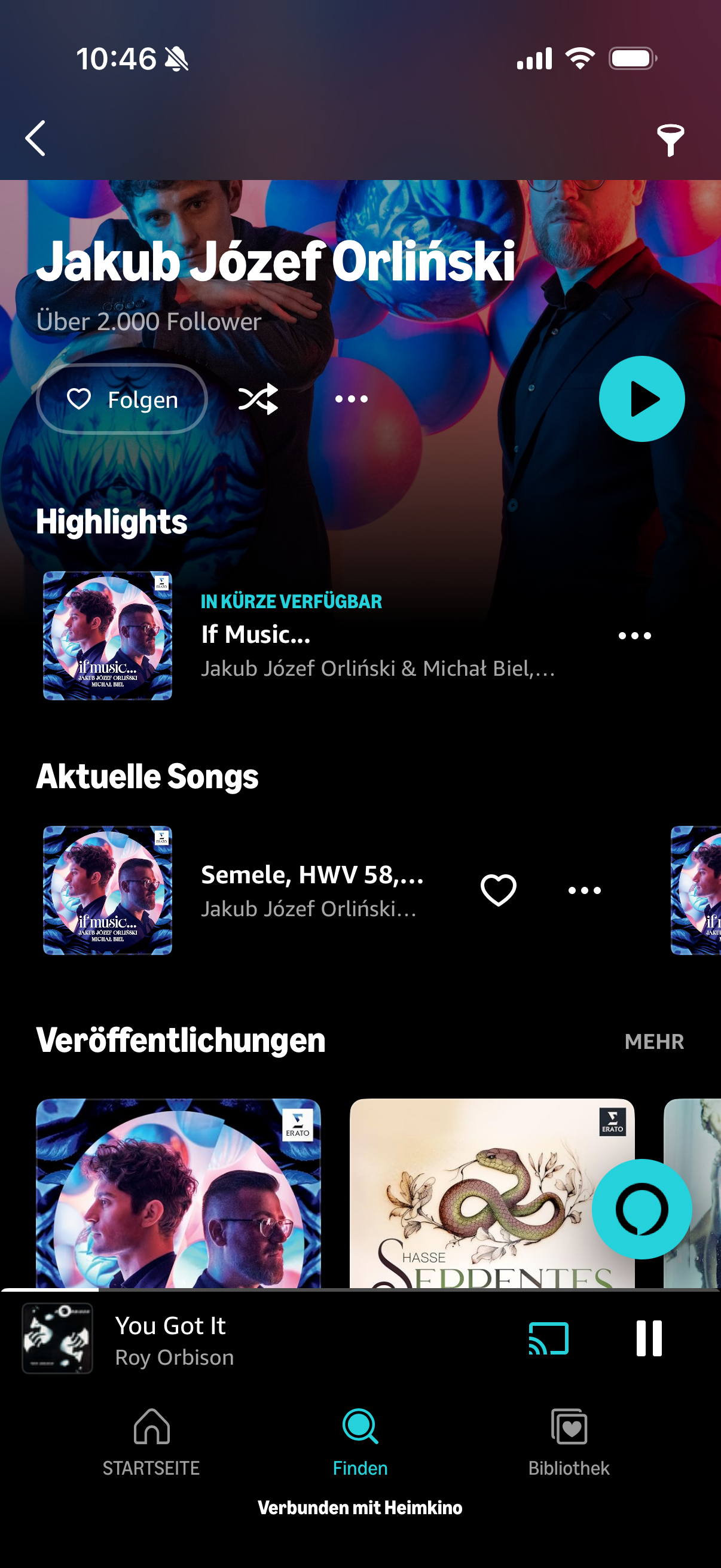Open the artist's three-dot options menu
The image size is (721, 1568).
pyautogui.click(x=352, y=399)
